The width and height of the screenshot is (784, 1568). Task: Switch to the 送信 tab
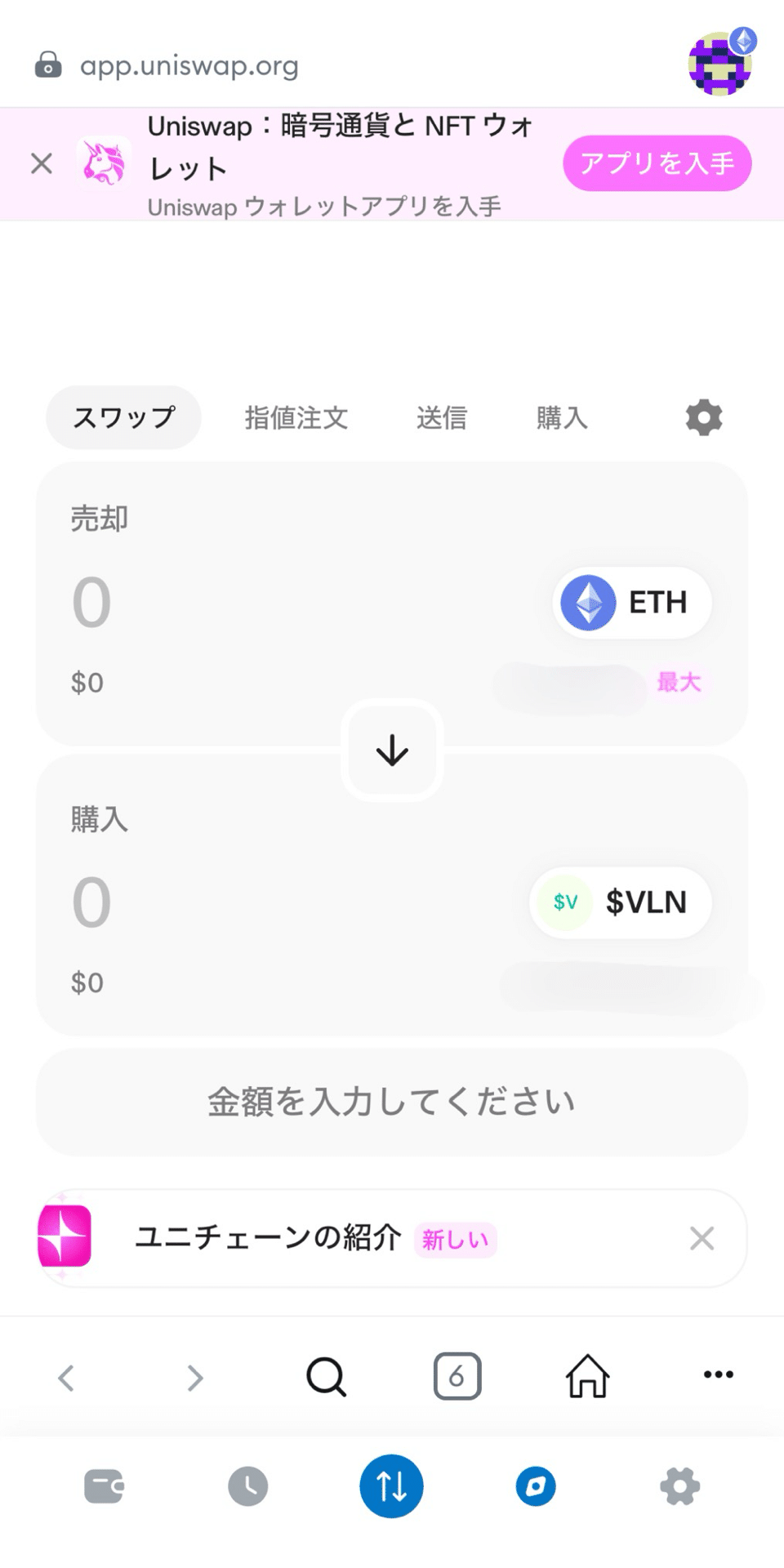441,417
